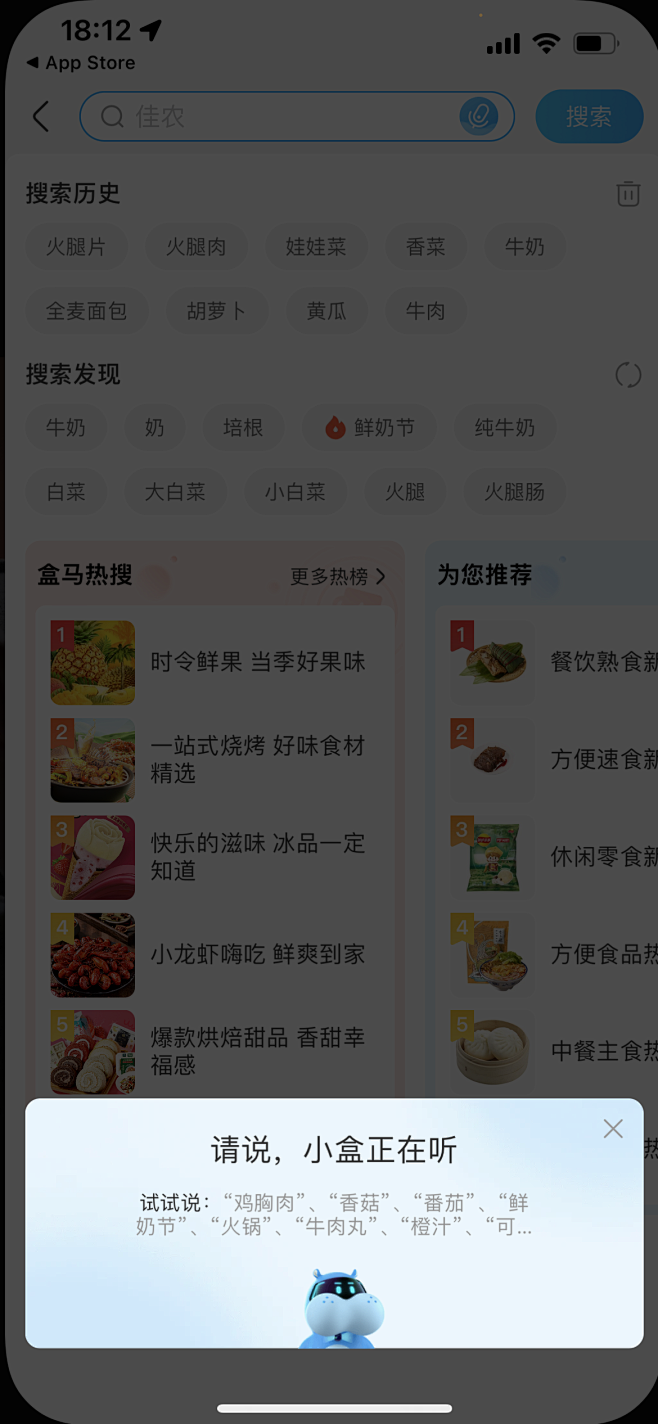Viewport: 658px width, 1424px height.
Task: Select the 火腿肠 discovery chip
Action: (x=515, y=492)
